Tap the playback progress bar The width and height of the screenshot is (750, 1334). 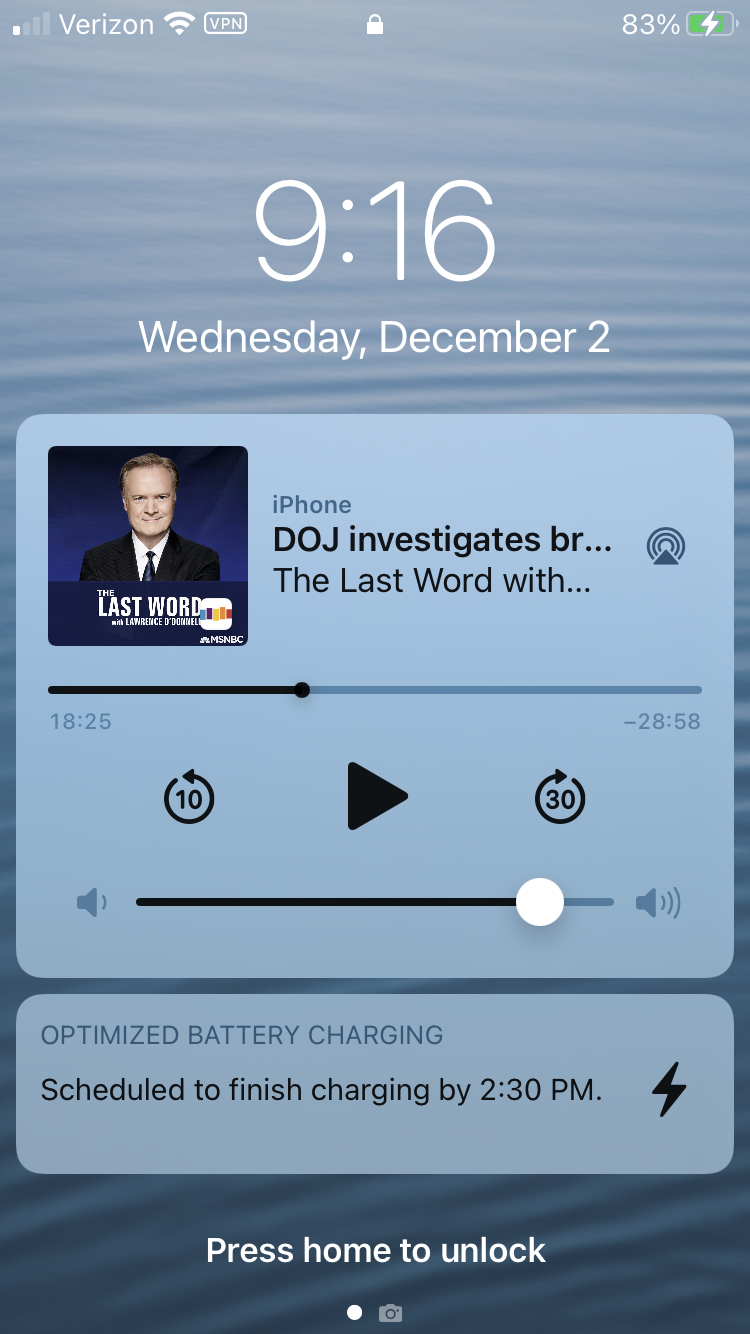click(x=374, y=690)
